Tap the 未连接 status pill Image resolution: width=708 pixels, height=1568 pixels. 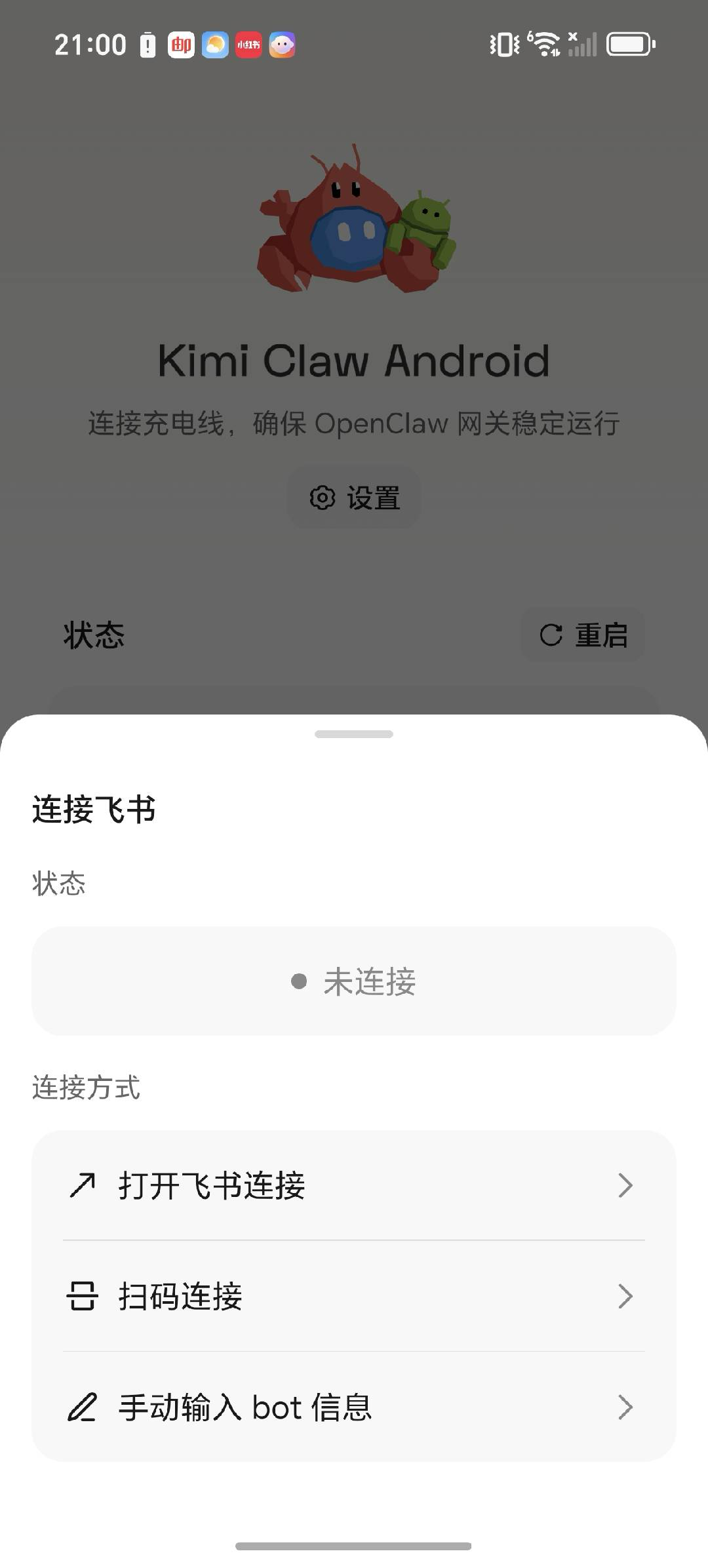pyautogui.click(x=354, y=981)
